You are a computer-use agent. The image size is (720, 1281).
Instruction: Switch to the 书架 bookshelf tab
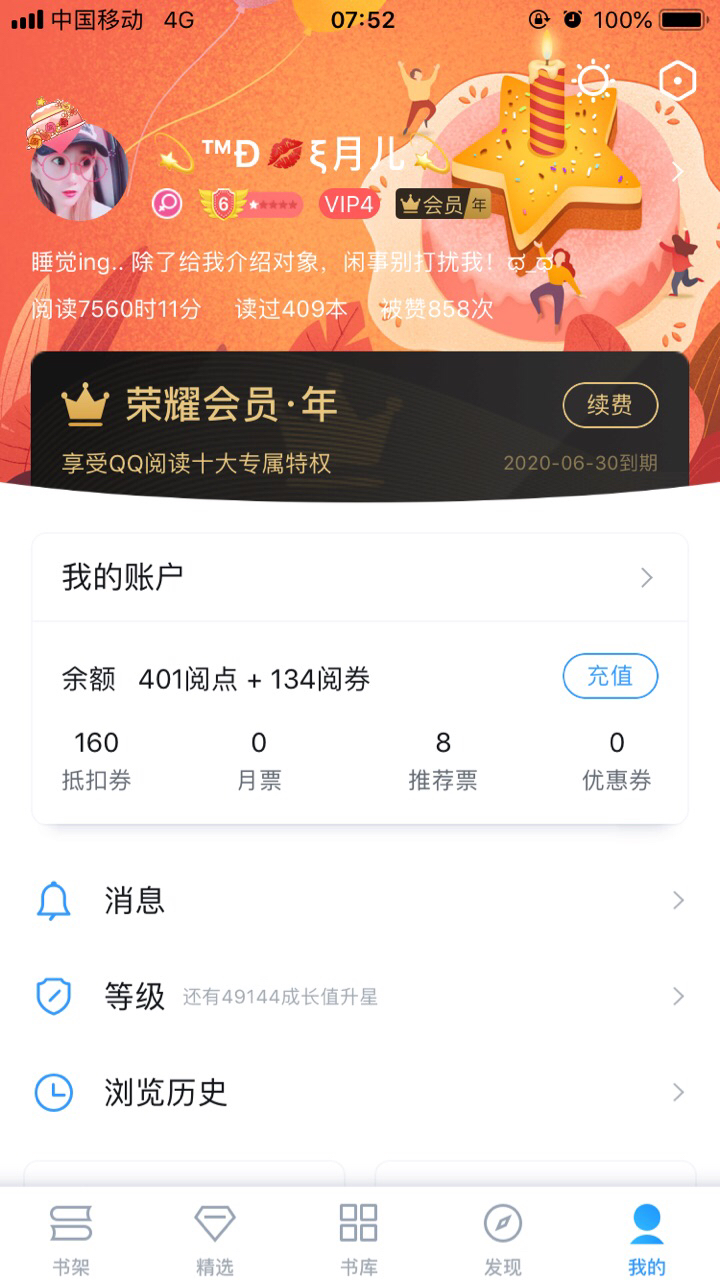point(71,1239)
